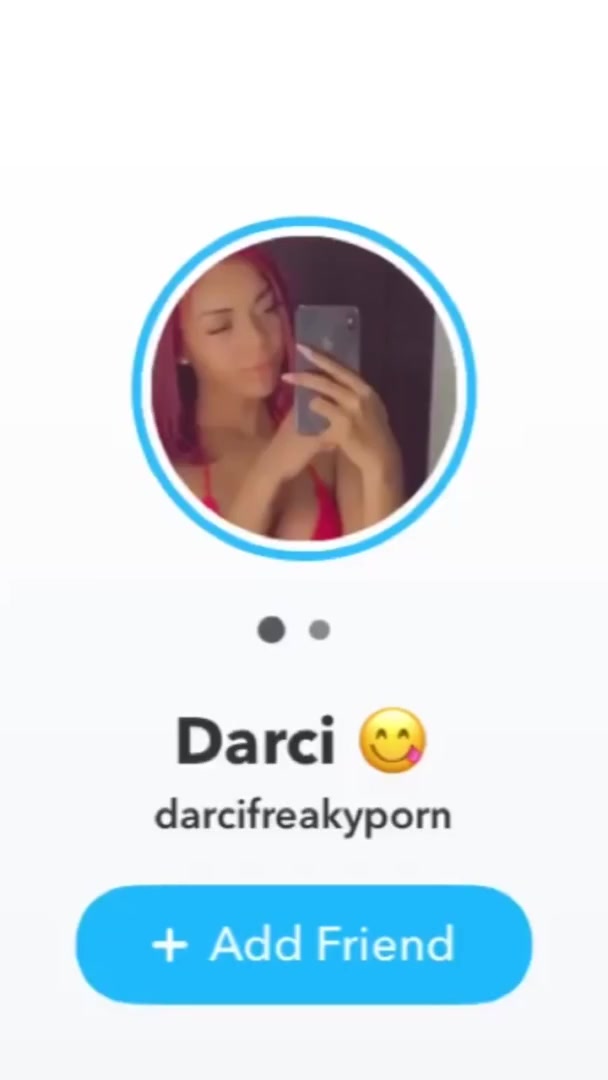Open Darci's profile picture
Image resolution: width=608 pixels, height=1080 pixels.
(304, 389)
